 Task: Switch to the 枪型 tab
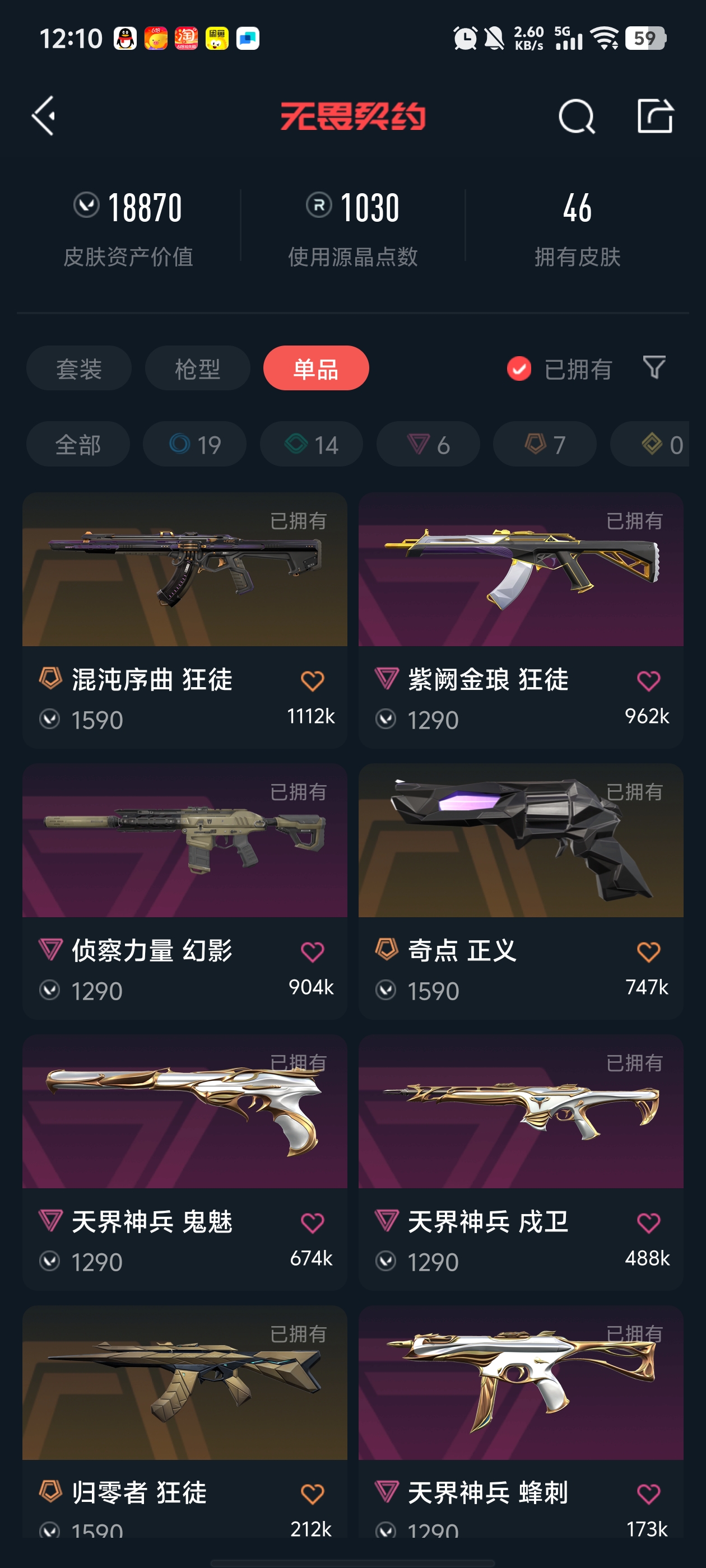click(x=197, y=368)
